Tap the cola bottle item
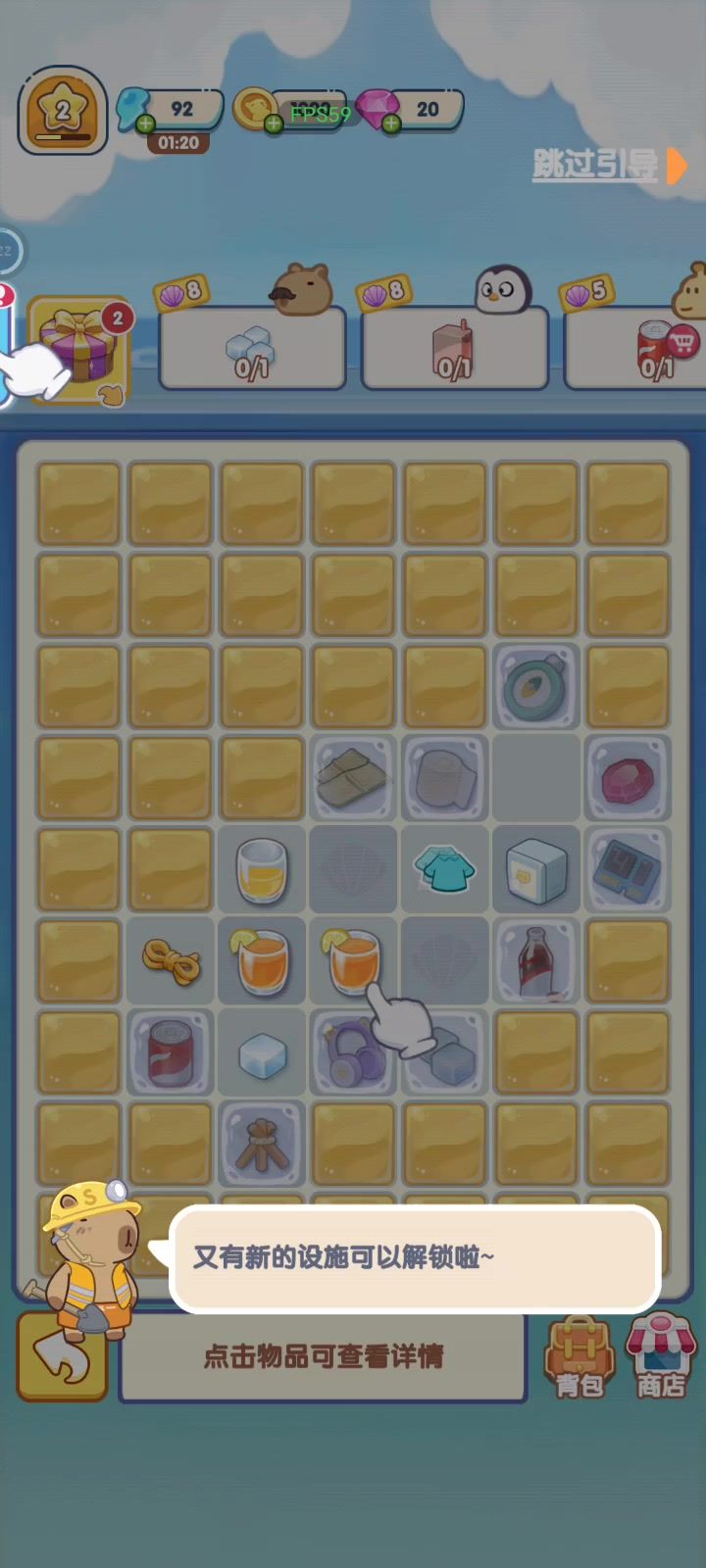The width and height of the screenshot is (706, 1568). pyautogui.click(x=535, y=961)
